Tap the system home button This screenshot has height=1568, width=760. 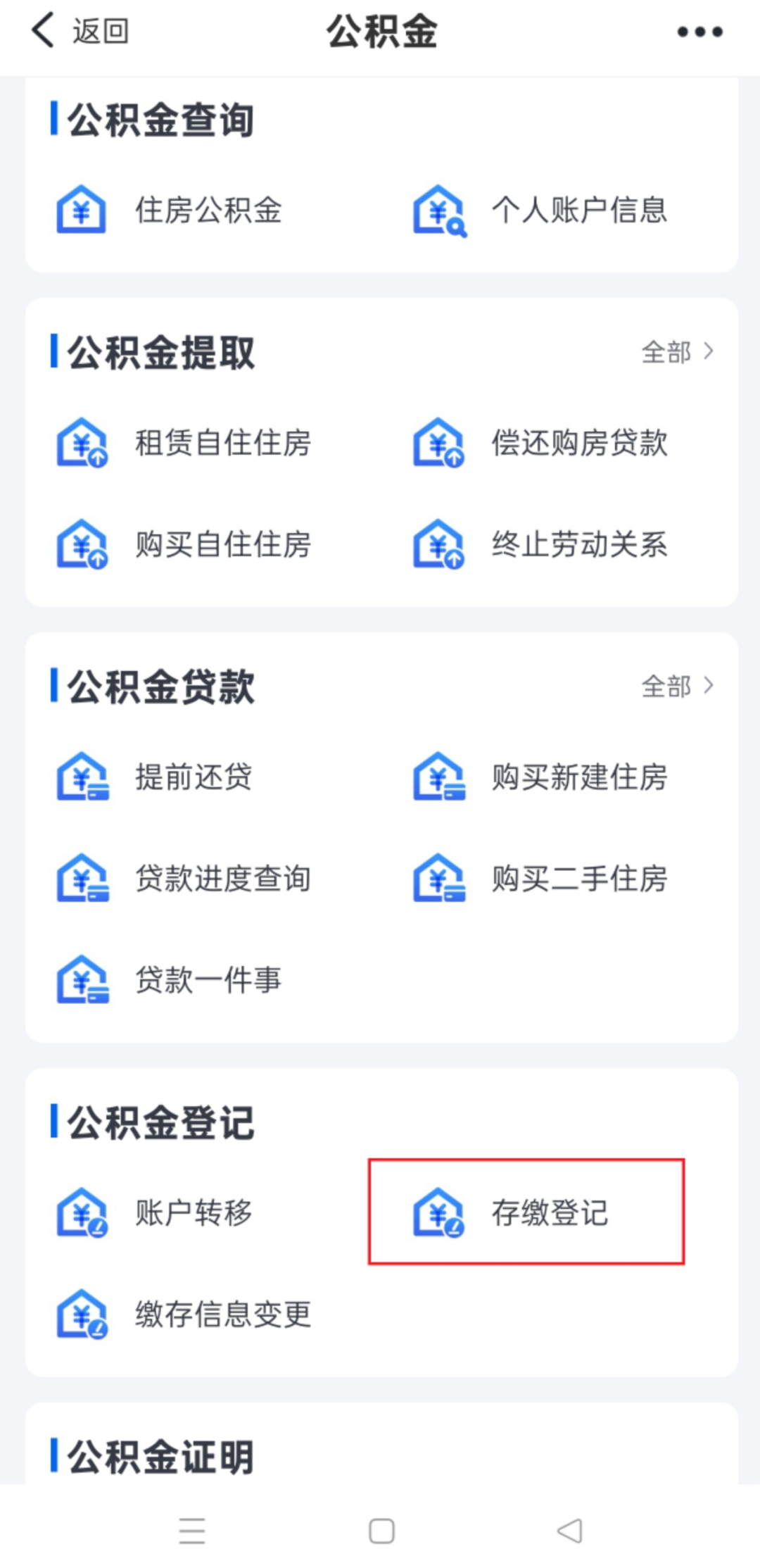coord(381,1531)
